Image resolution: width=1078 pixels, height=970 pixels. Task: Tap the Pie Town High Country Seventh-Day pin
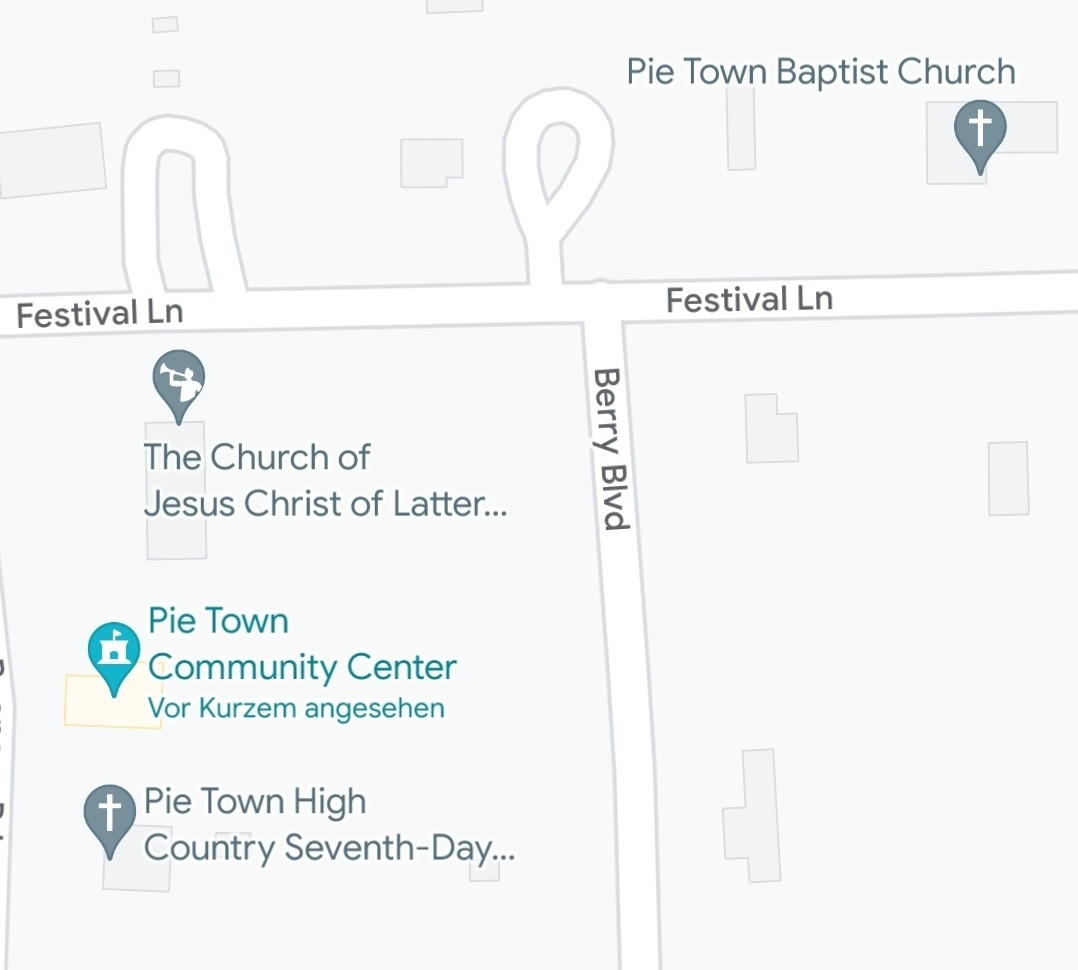109,814
